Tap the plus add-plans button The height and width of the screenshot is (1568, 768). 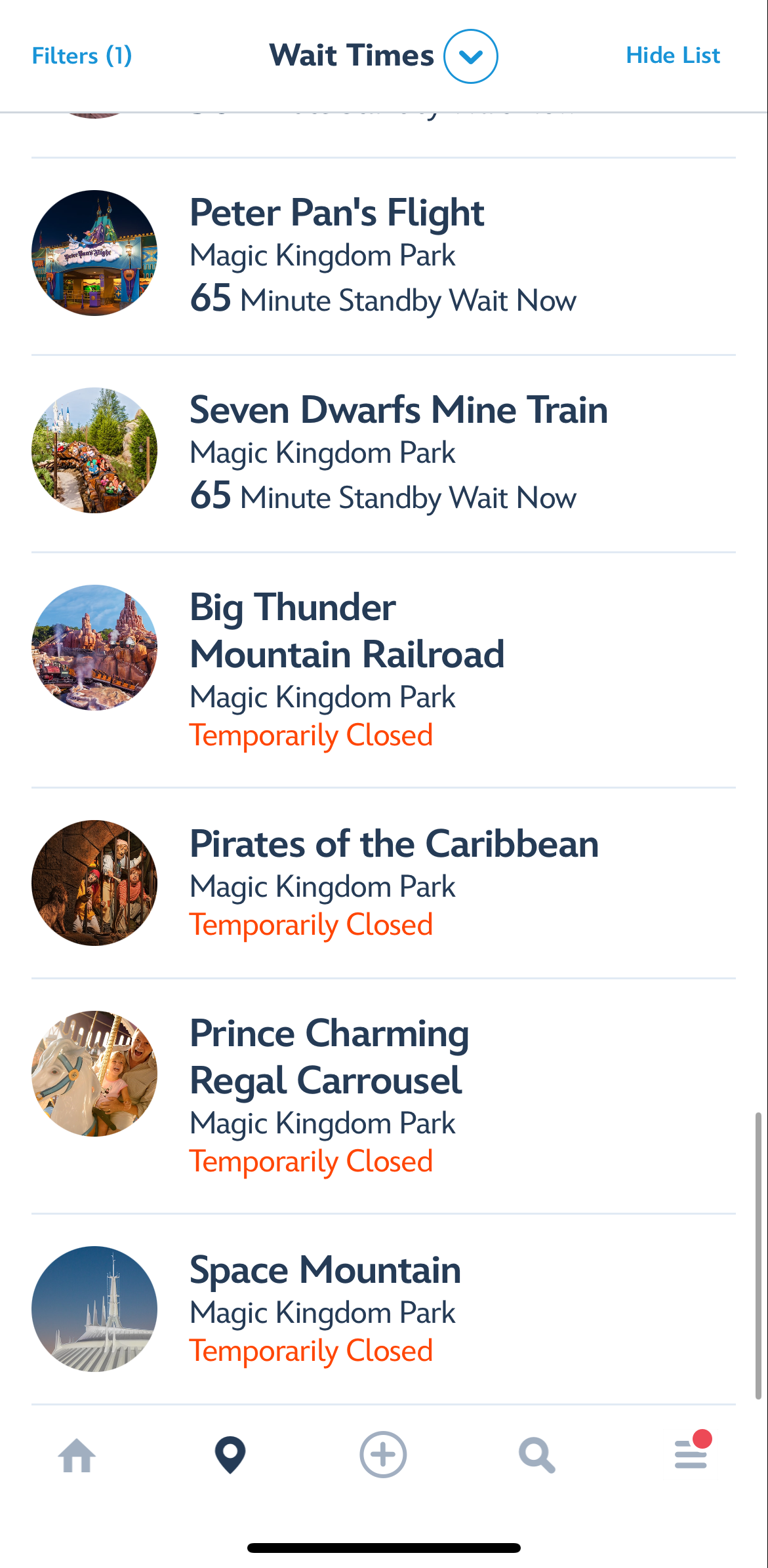click(383, 1455)
